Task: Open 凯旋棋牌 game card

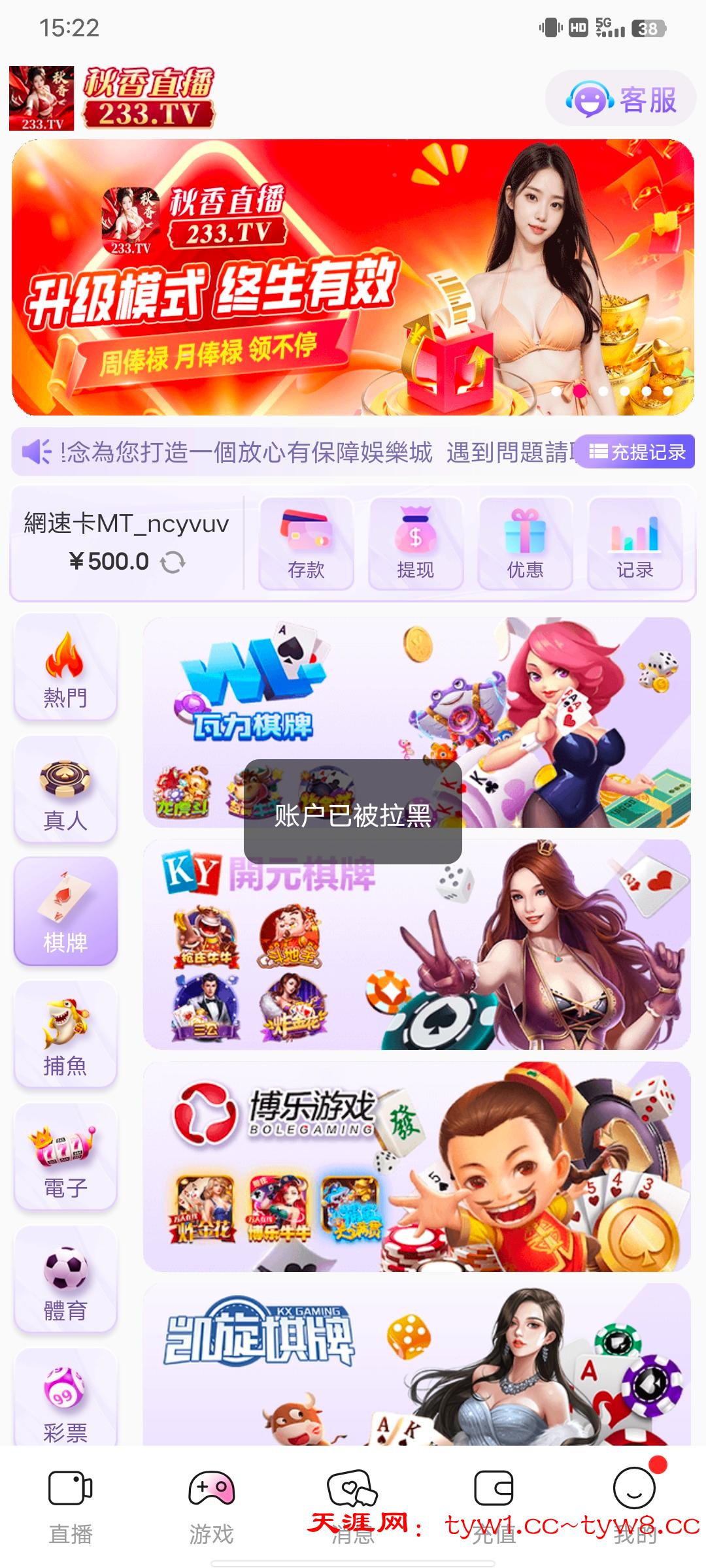Action: pos(417,1365)
